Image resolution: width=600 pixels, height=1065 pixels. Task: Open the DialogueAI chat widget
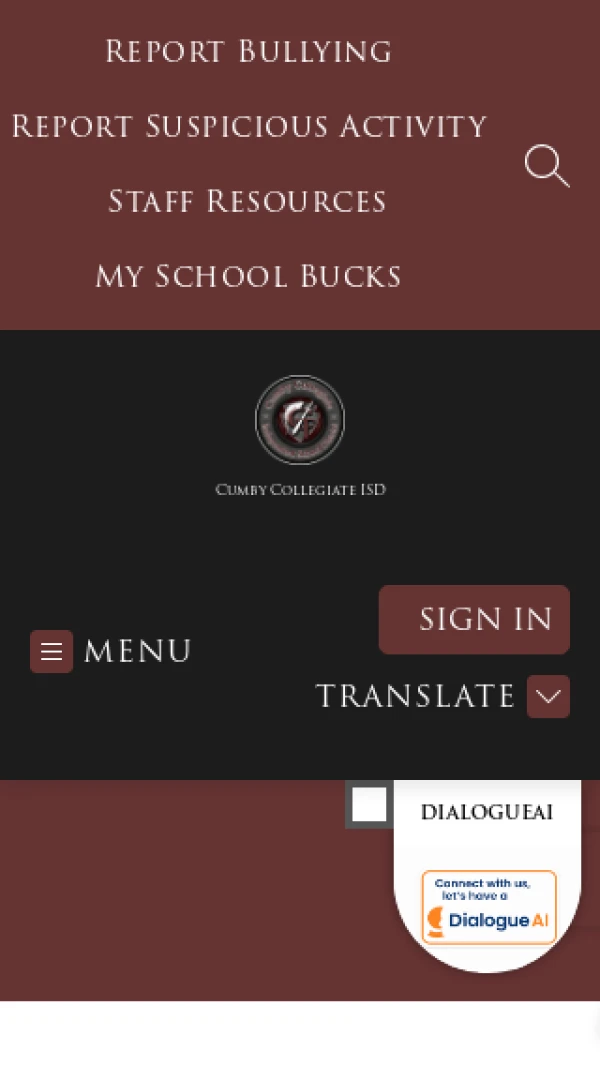(489, 908)
